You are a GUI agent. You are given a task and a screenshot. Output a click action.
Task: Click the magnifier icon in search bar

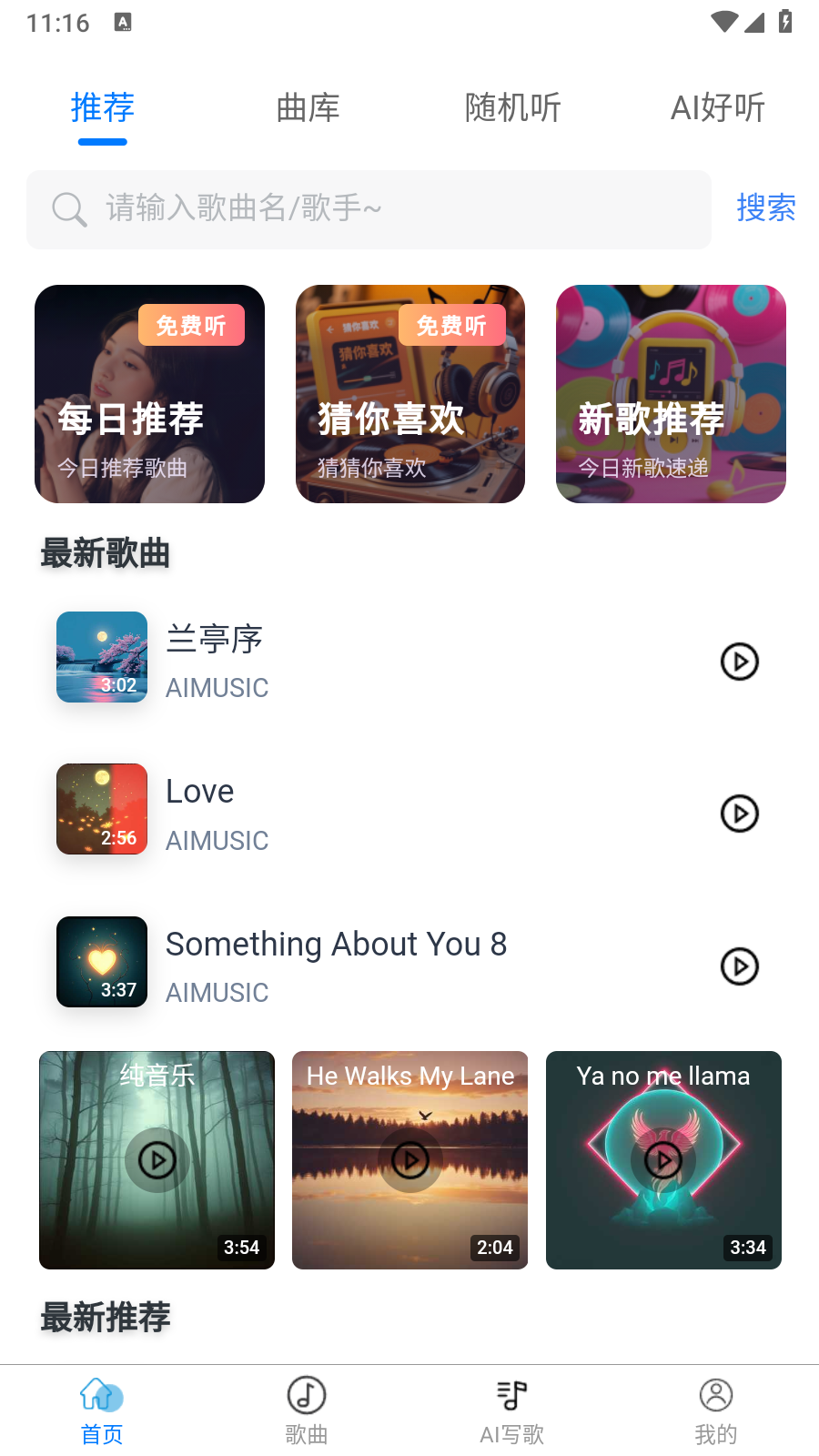tap(69, 209)
